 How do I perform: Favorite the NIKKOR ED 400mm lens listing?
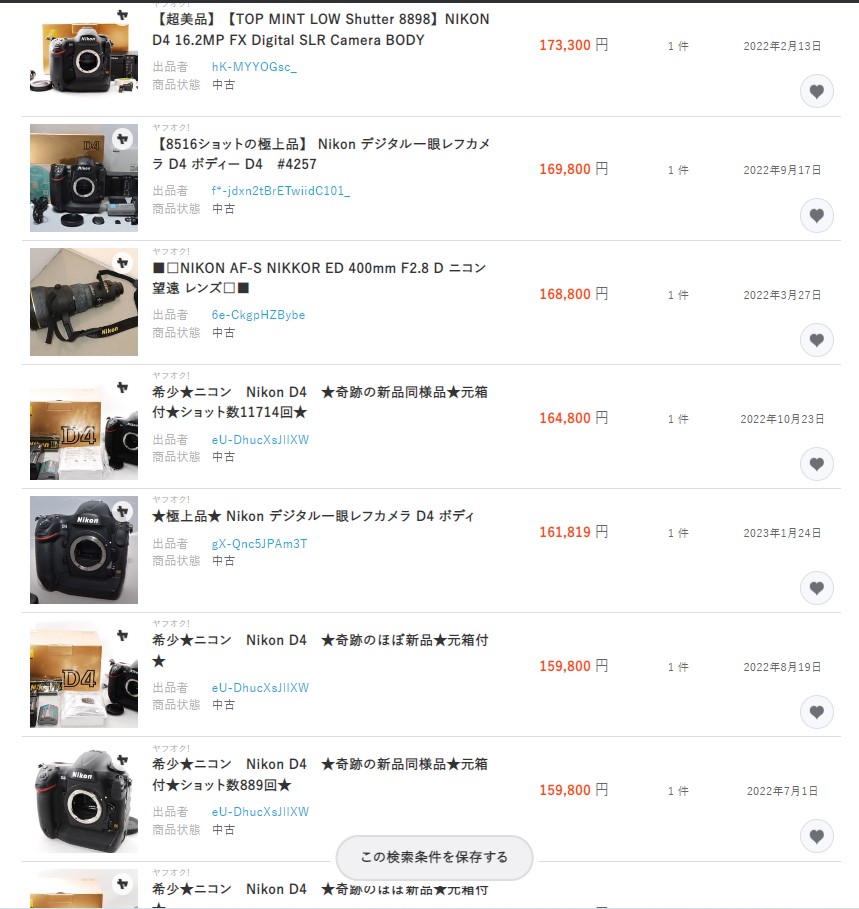[x=816, y=339]
